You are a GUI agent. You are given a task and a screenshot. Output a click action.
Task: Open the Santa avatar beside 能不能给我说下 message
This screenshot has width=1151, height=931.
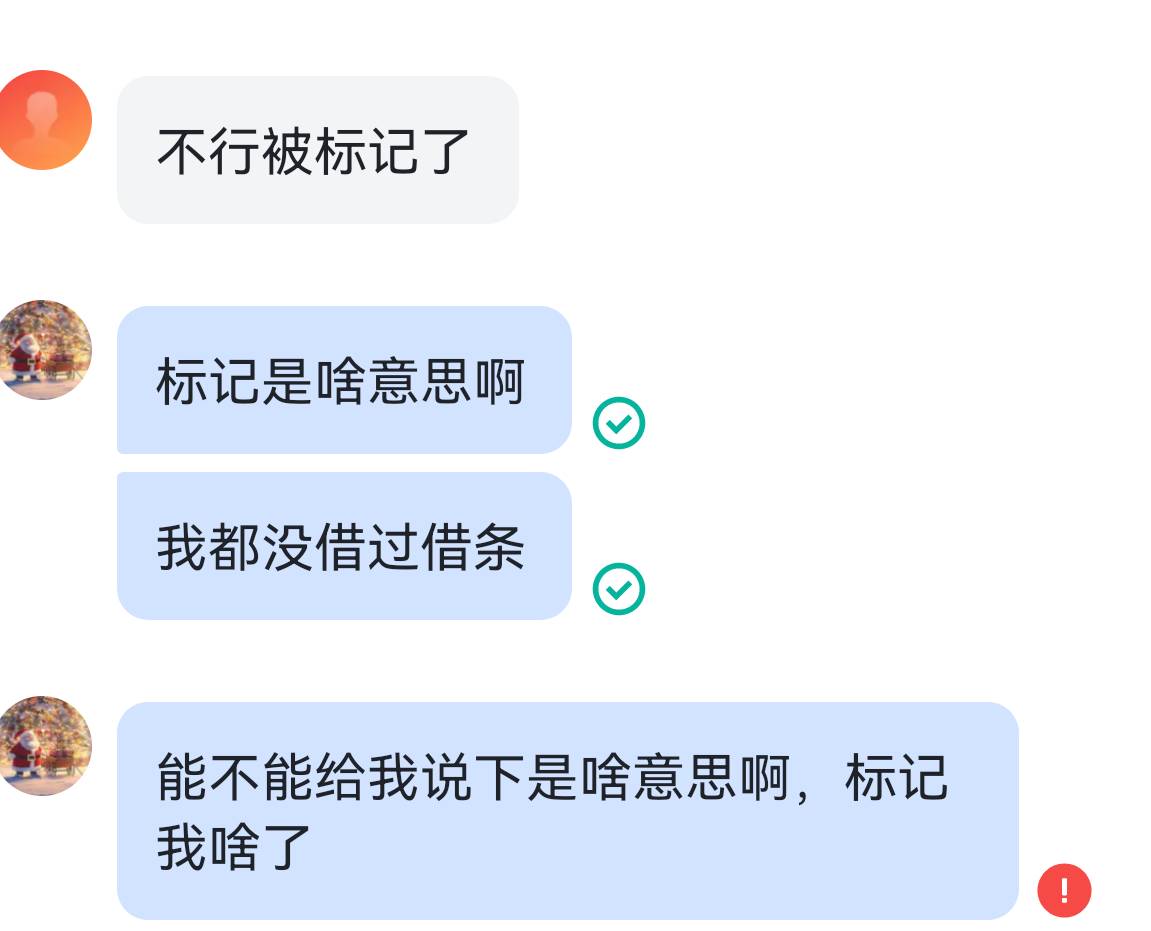point(43,746)
